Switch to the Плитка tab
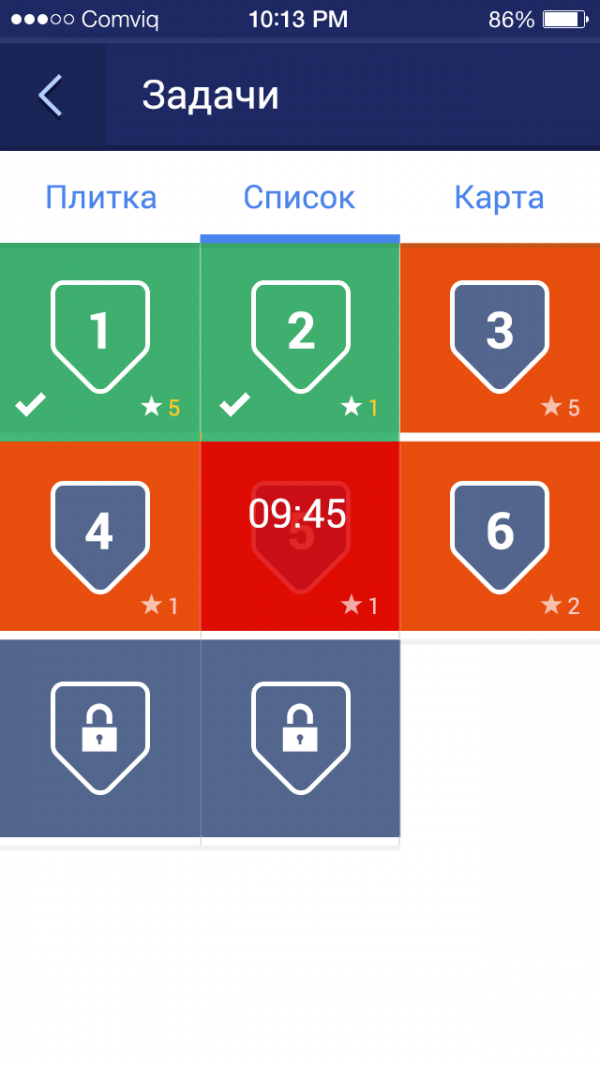 coord(101,198)
